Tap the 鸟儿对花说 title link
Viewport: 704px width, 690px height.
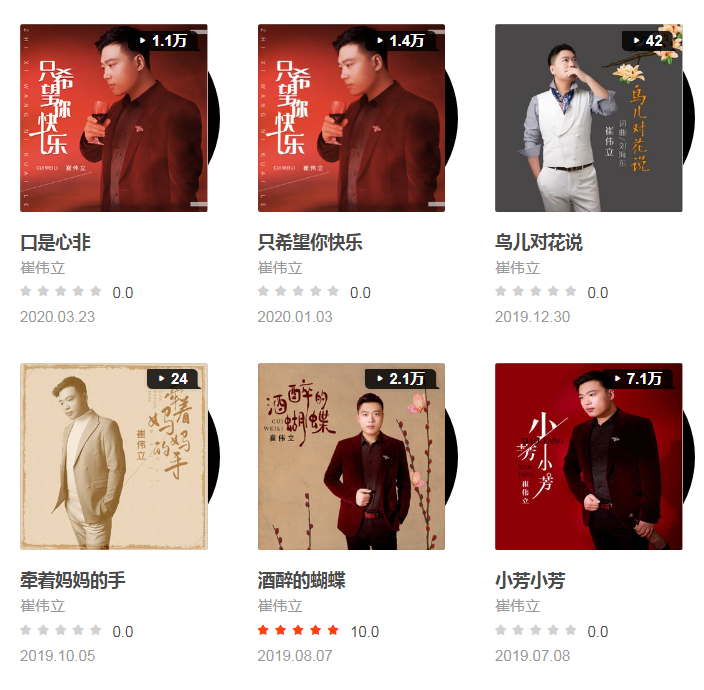(x=538, y=243)
